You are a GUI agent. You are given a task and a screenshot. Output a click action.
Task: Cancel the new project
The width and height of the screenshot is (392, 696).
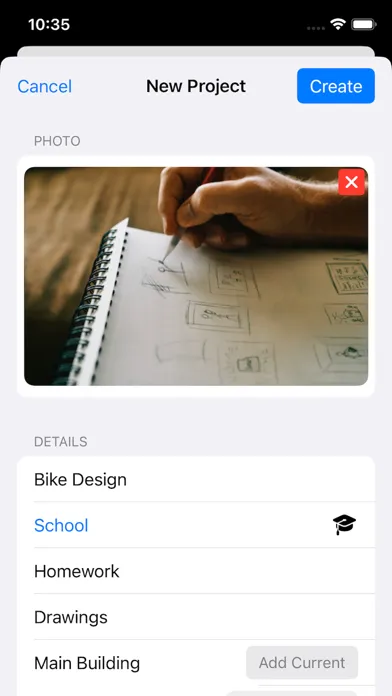pos(44,86)
